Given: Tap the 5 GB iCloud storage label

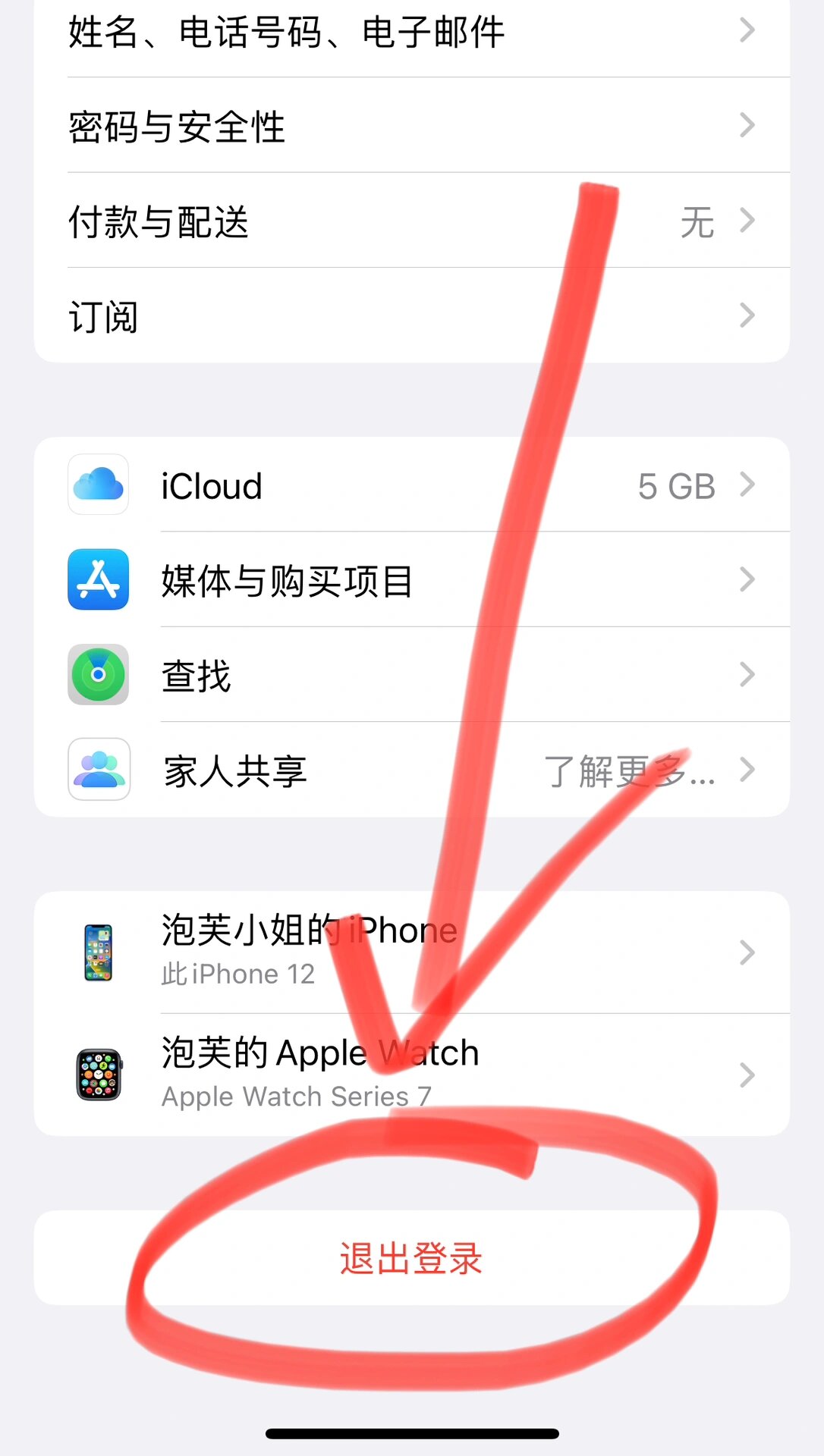Looking at the screenshot, I should [x=678, y=486].
